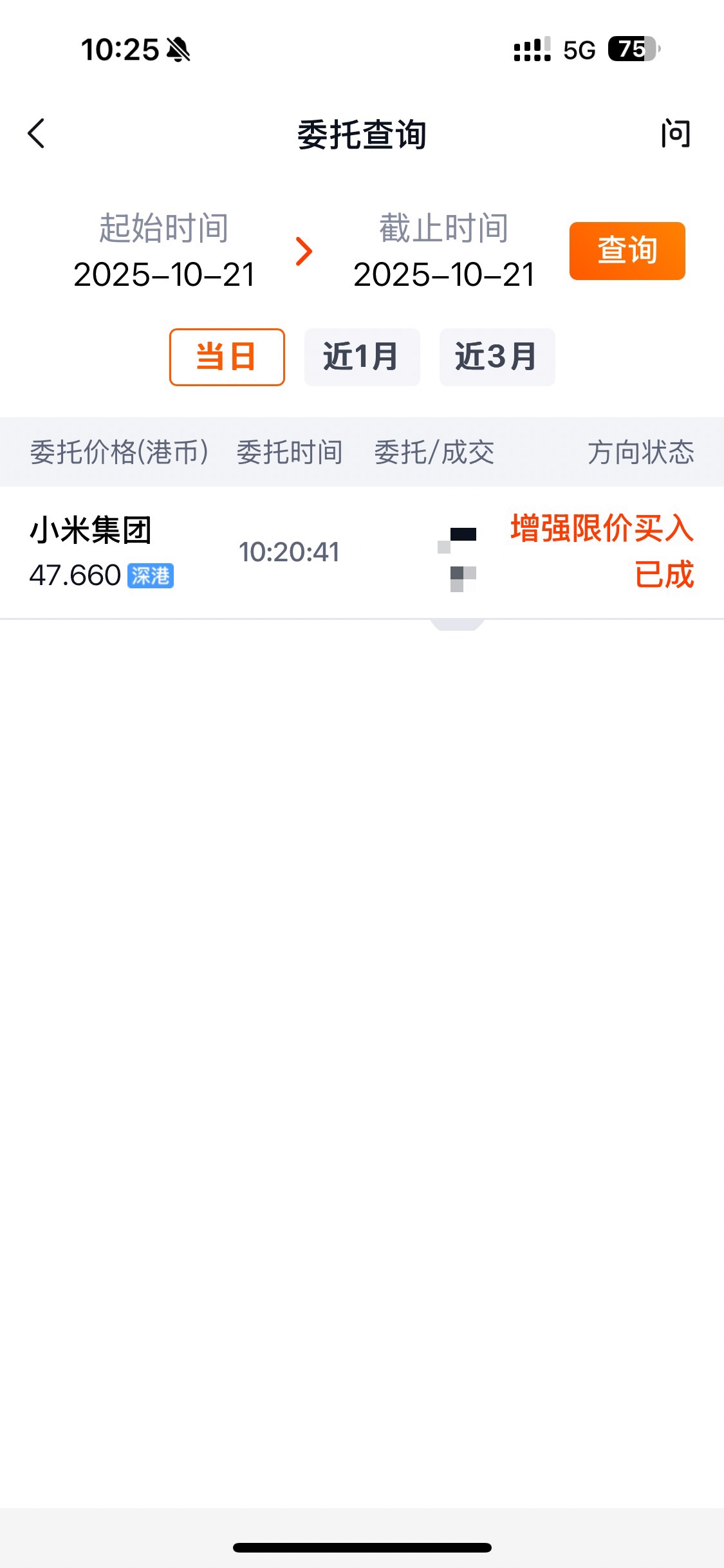This screenshot has width=724, height=1568.
Task: Switch to the 近1月 range
Action: [x=362, y=357]
